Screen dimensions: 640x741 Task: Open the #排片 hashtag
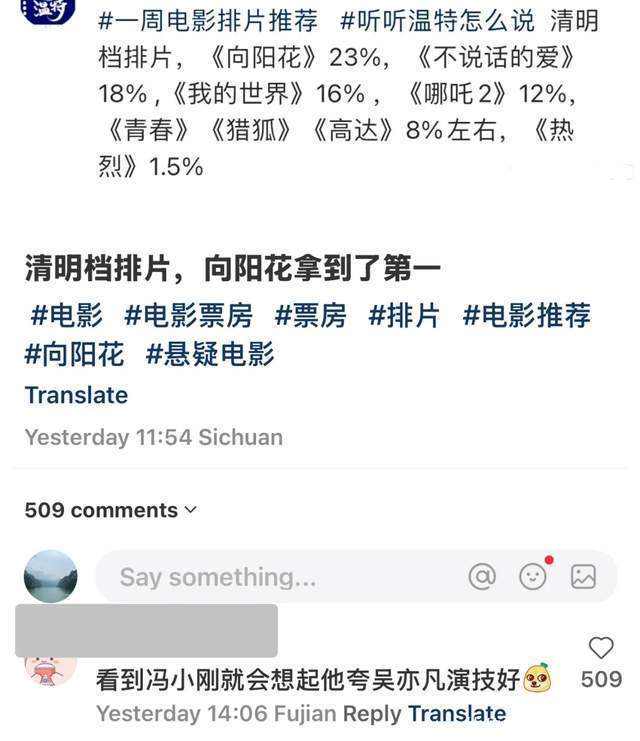coord(403,316)
